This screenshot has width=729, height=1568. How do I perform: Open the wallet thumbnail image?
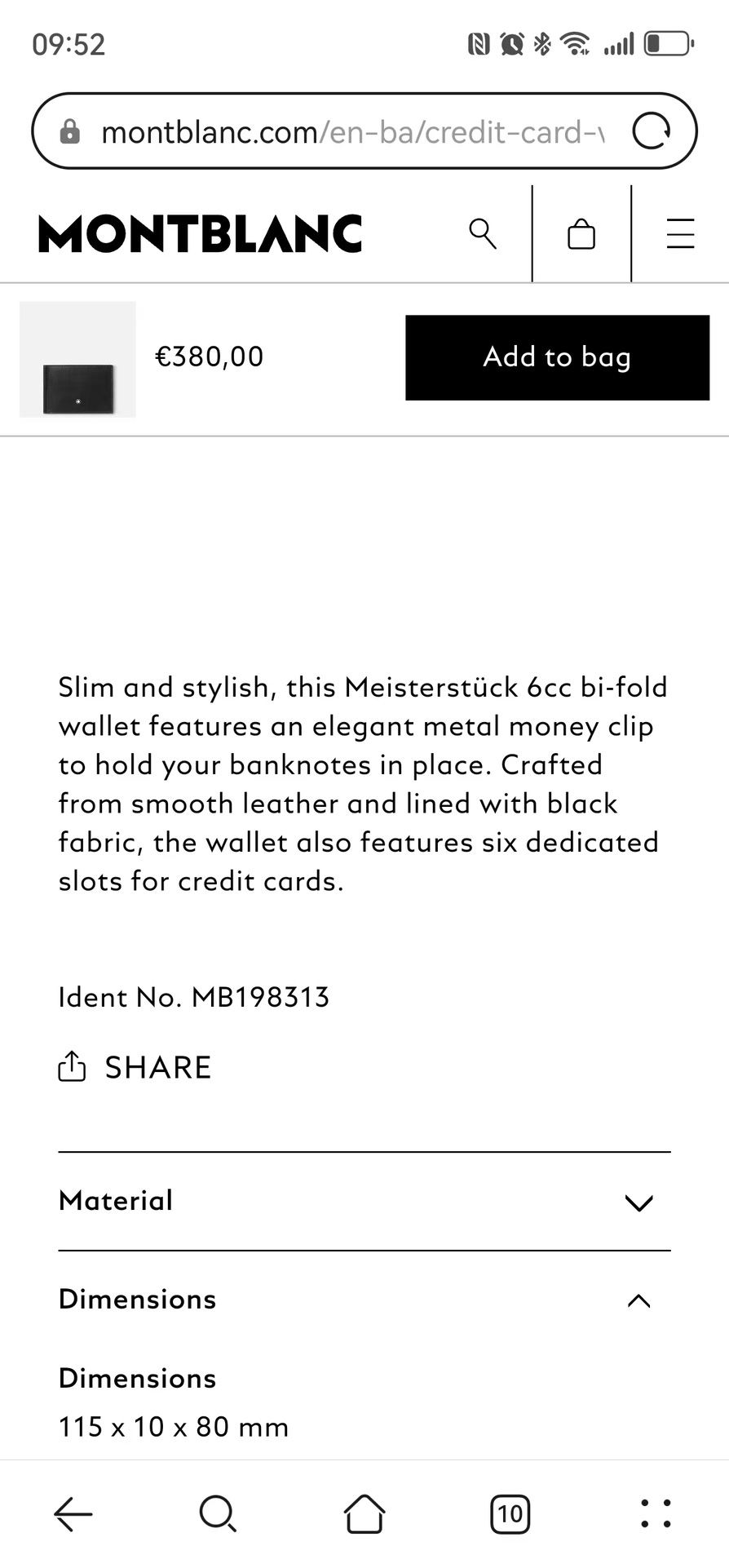[77, 359]
